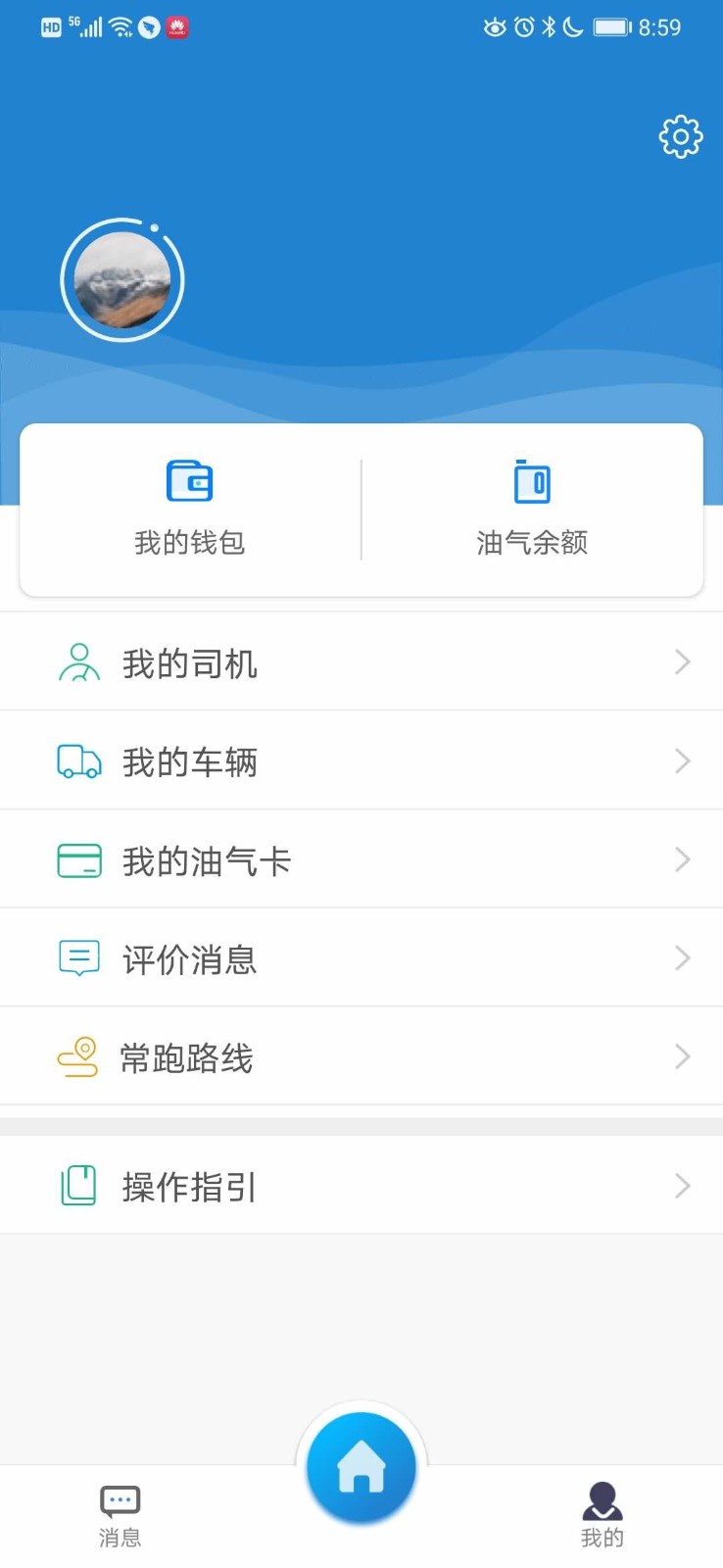View 油气余额 balance
The height and width of the screenshot is (1568, 723).
click(x=532, y=510)
